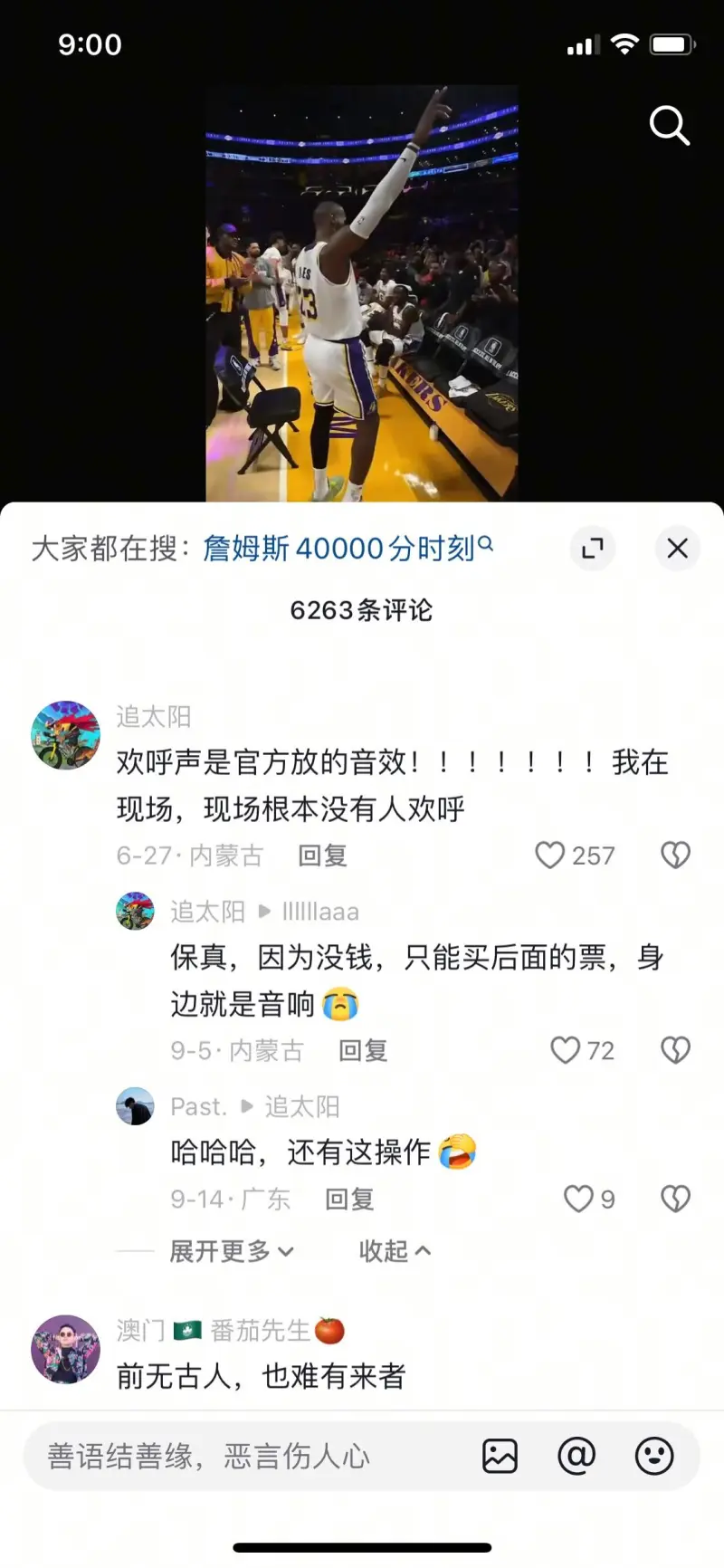The height and width of the screenshot is (1568, 724).
Task: Tap the comment input field 善语结善缘
Action: click(x=244, y=1456)
